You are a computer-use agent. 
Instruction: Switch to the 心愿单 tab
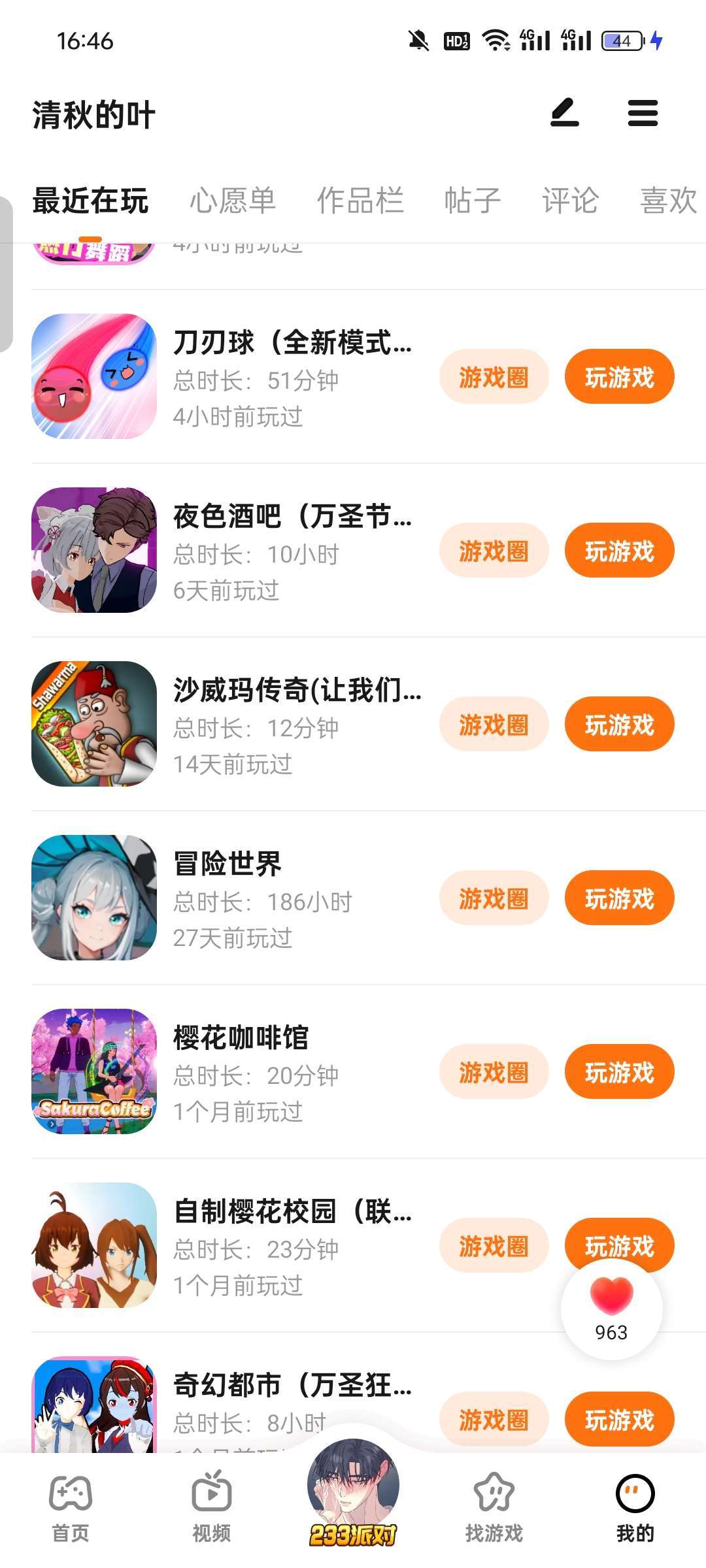233,200
